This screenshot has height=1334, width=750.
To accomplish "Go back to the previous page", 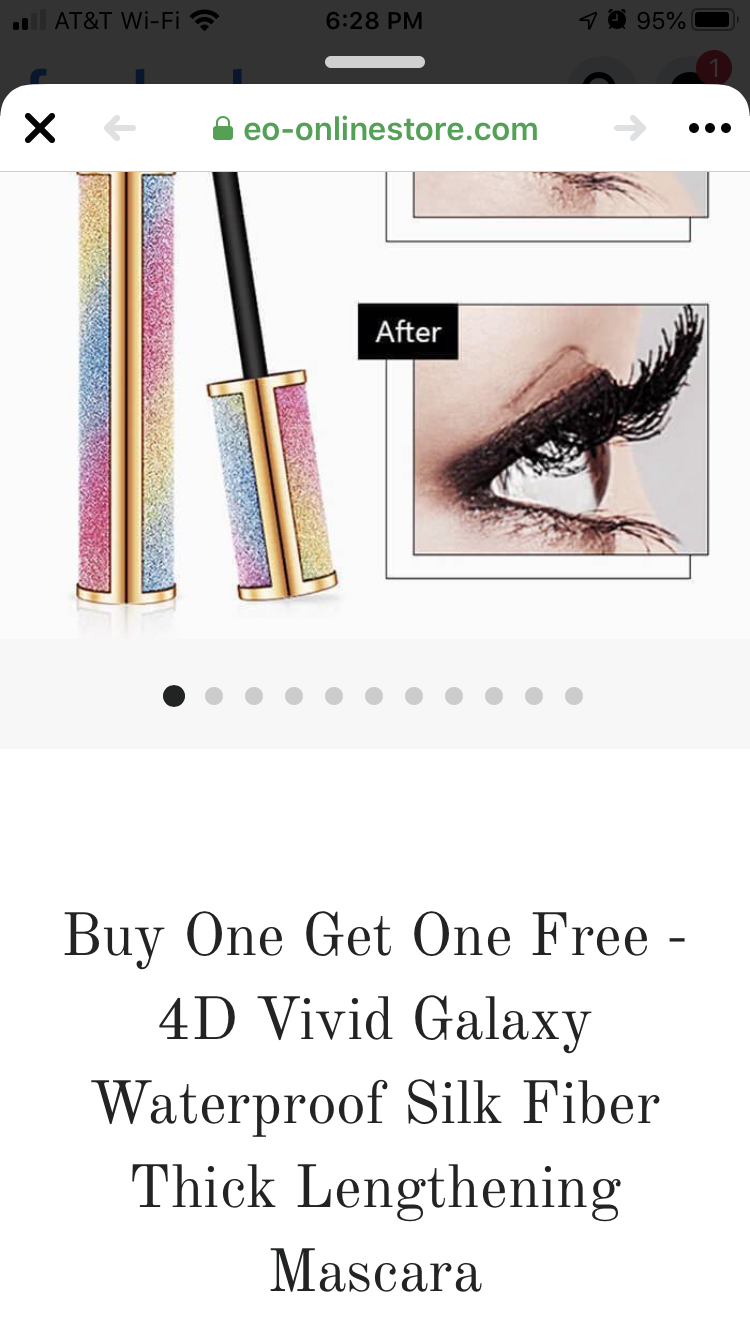I will click(x=120, y=128).
